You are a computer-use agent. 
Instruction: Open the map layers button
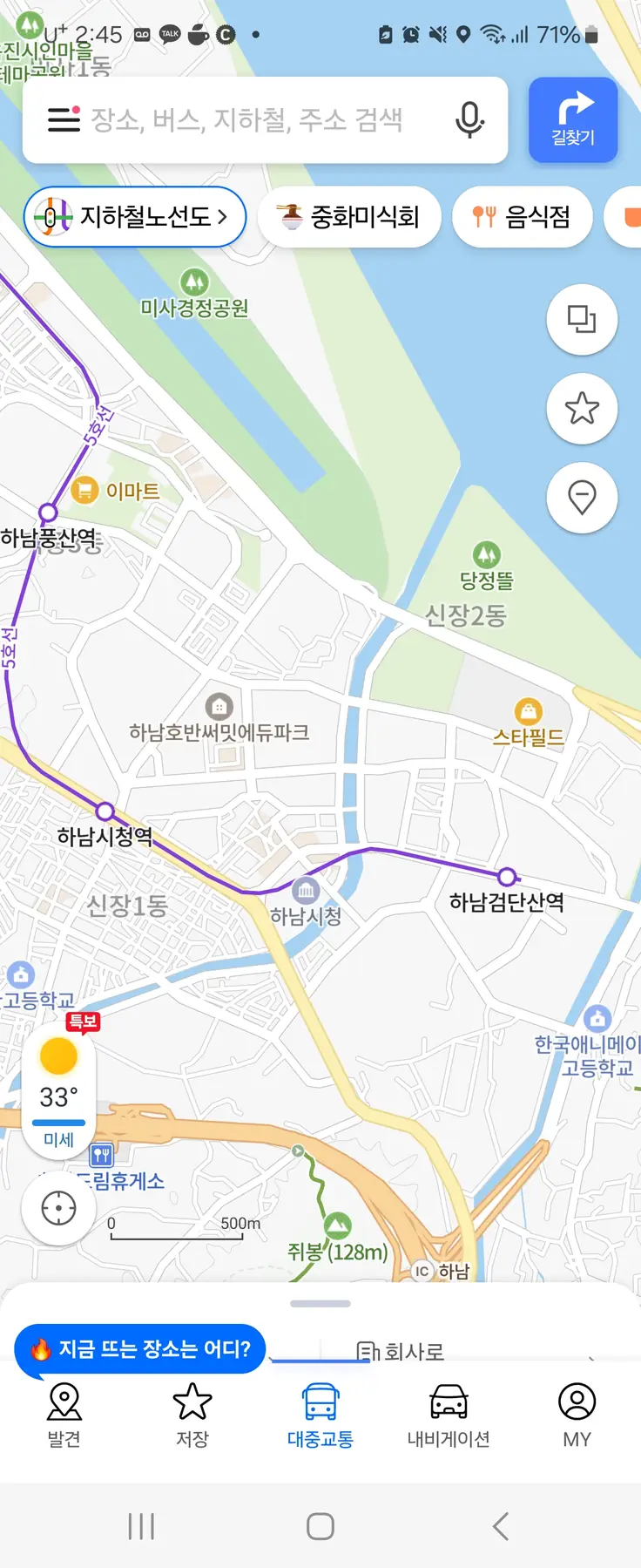point(582,319)
